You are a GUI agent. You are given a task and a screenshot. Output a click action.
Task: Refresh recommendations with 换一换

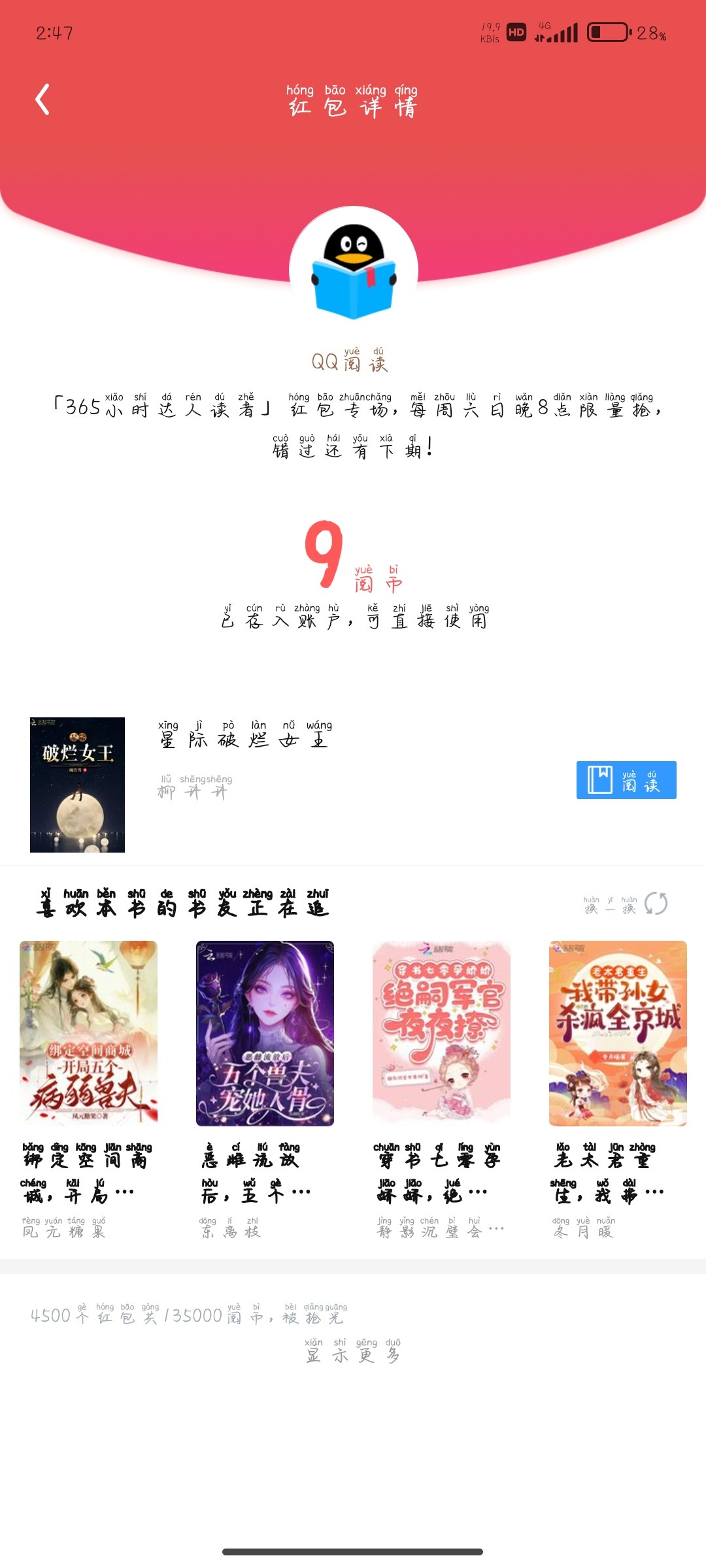[625, 904]
